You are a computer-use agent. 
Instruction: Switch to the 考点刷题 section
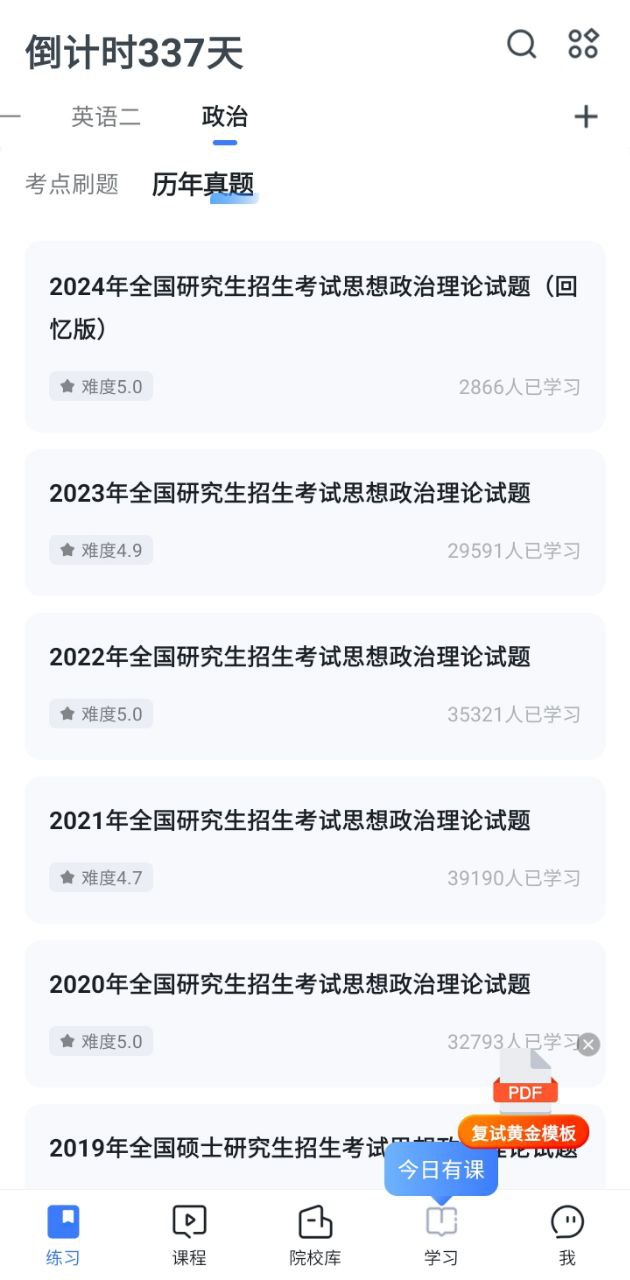(72, 184)
